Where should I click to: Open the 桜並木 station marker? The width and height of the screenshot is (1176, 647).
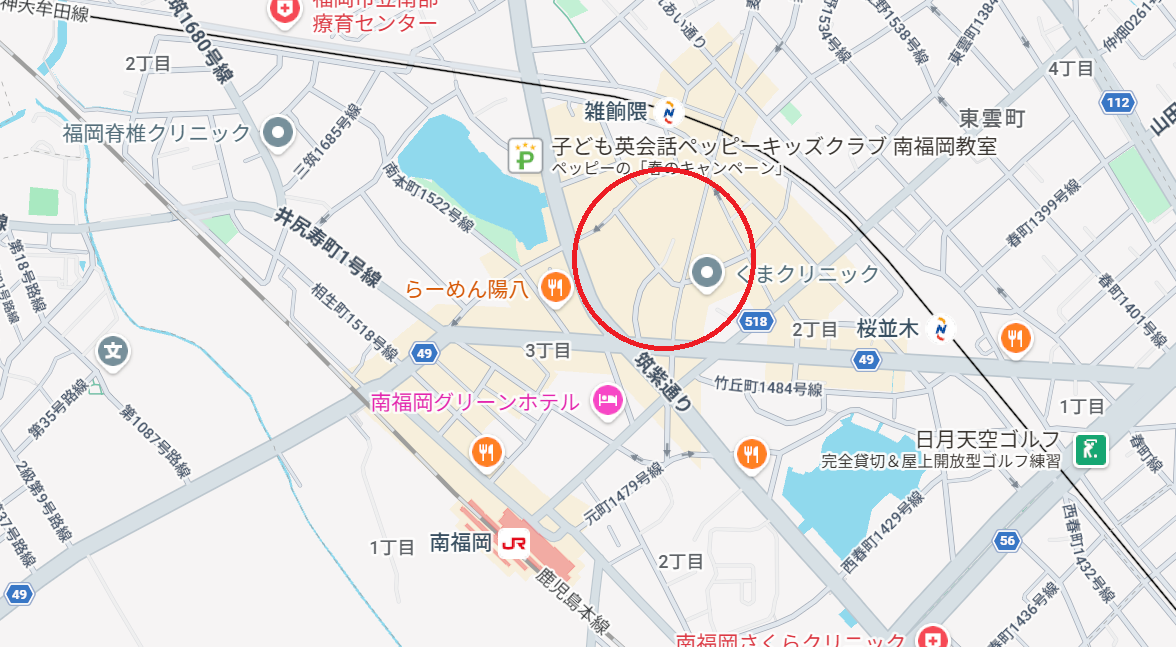click(940, 328)
